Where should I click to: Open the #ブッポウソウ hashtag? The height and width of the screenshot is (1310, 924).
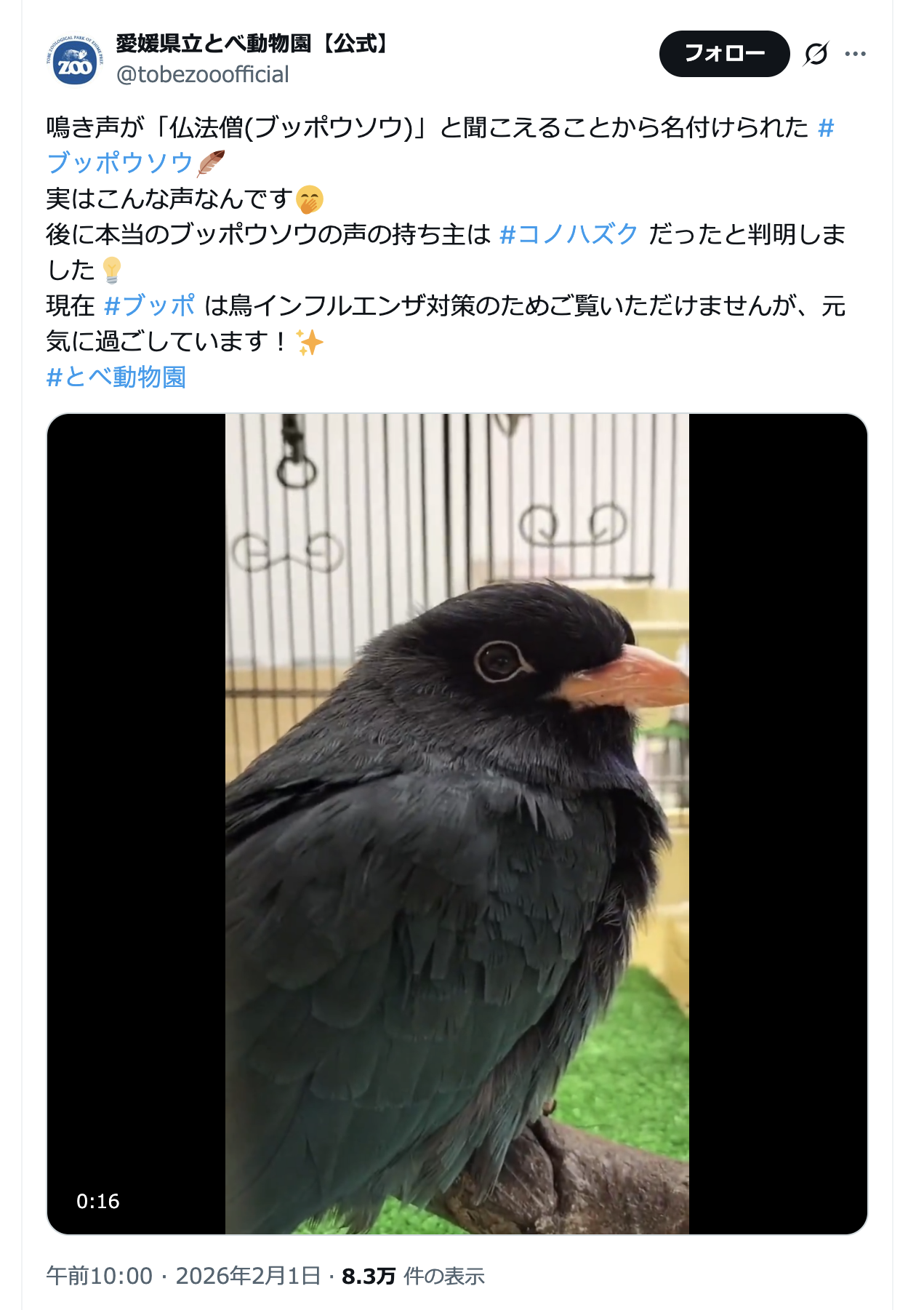pyautogui.click(x=120, y=163)
